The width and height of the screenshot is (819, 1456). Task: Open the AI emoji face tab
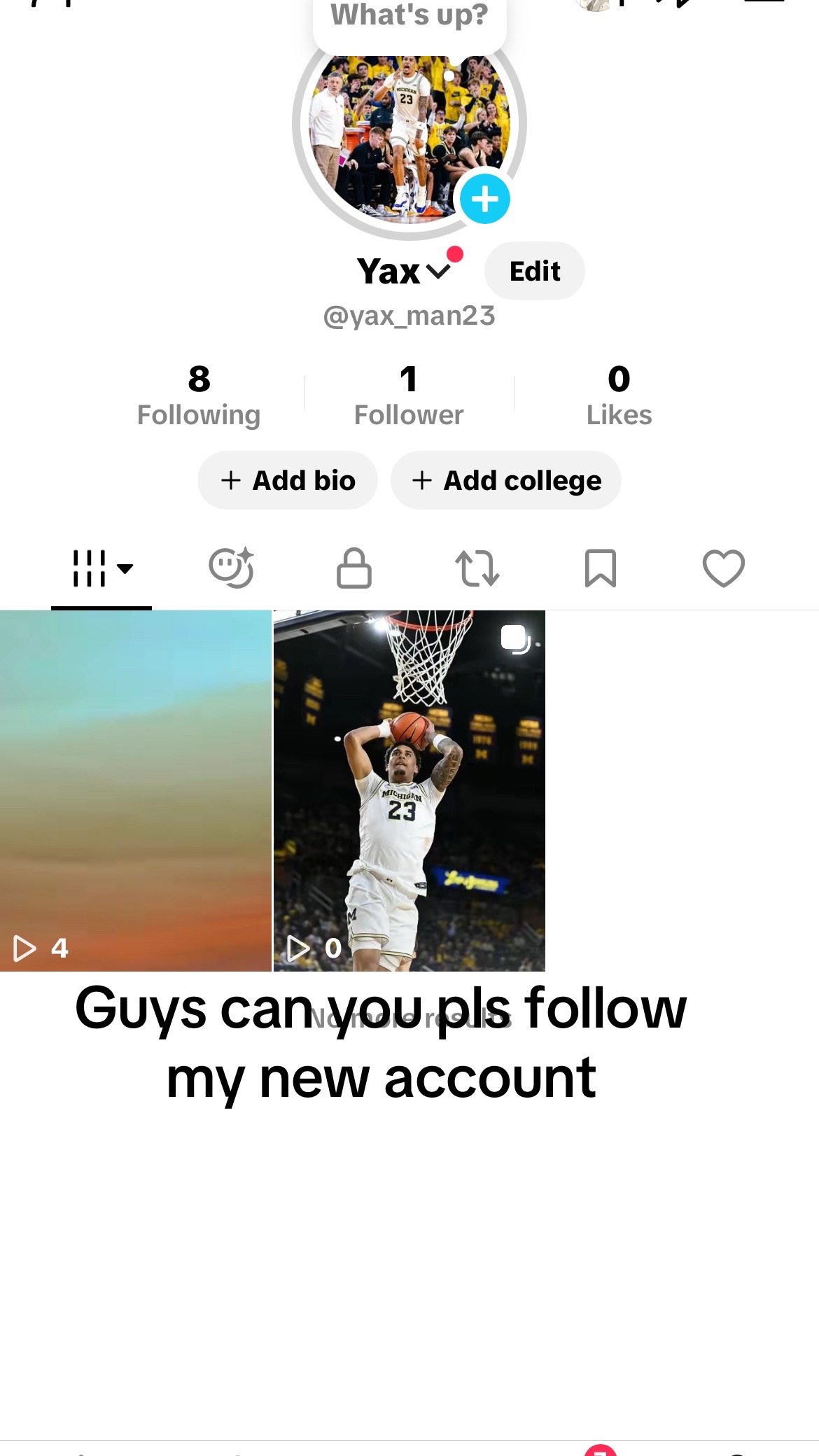(x=232, y=568)
